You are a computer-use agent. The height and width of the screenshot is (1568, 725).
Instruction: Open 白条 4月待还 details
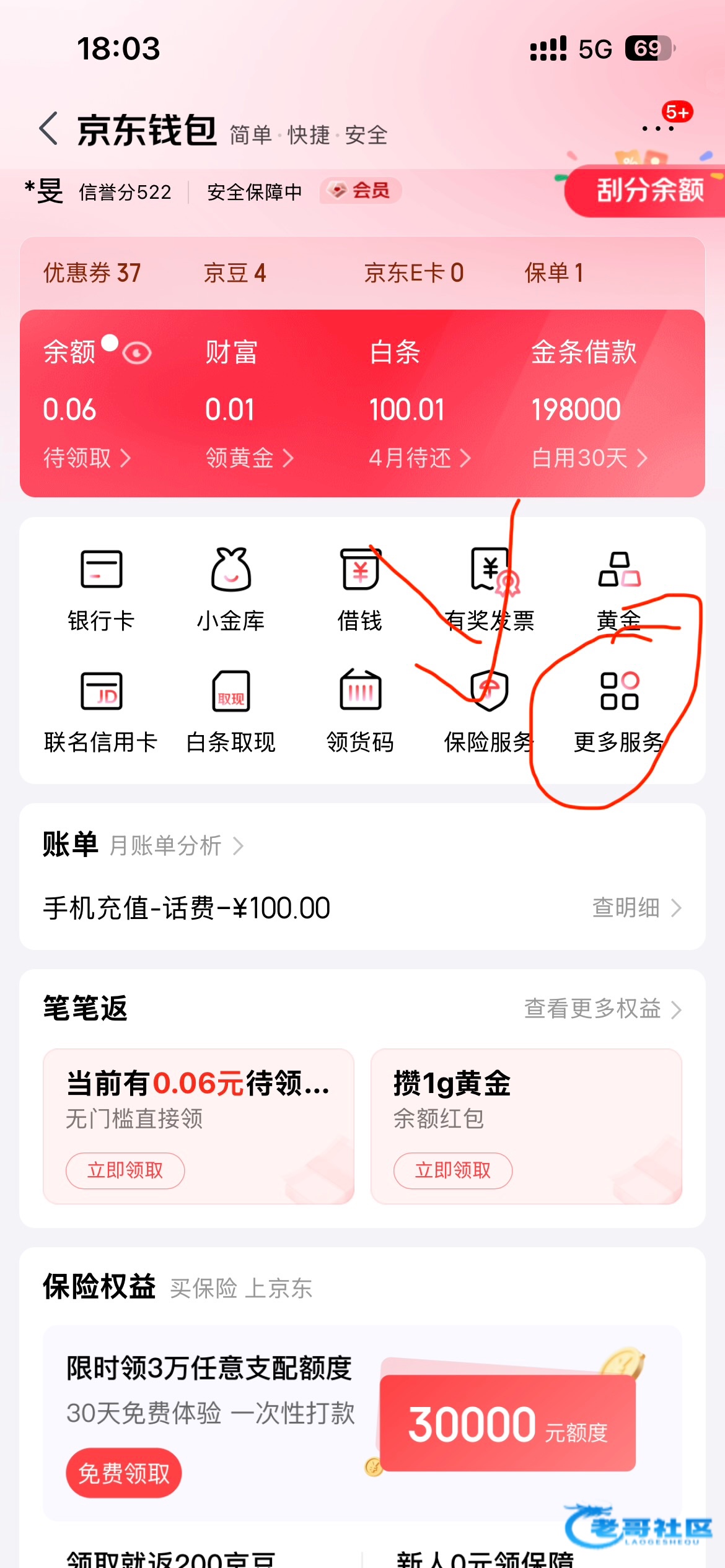(x=420, y=458)
